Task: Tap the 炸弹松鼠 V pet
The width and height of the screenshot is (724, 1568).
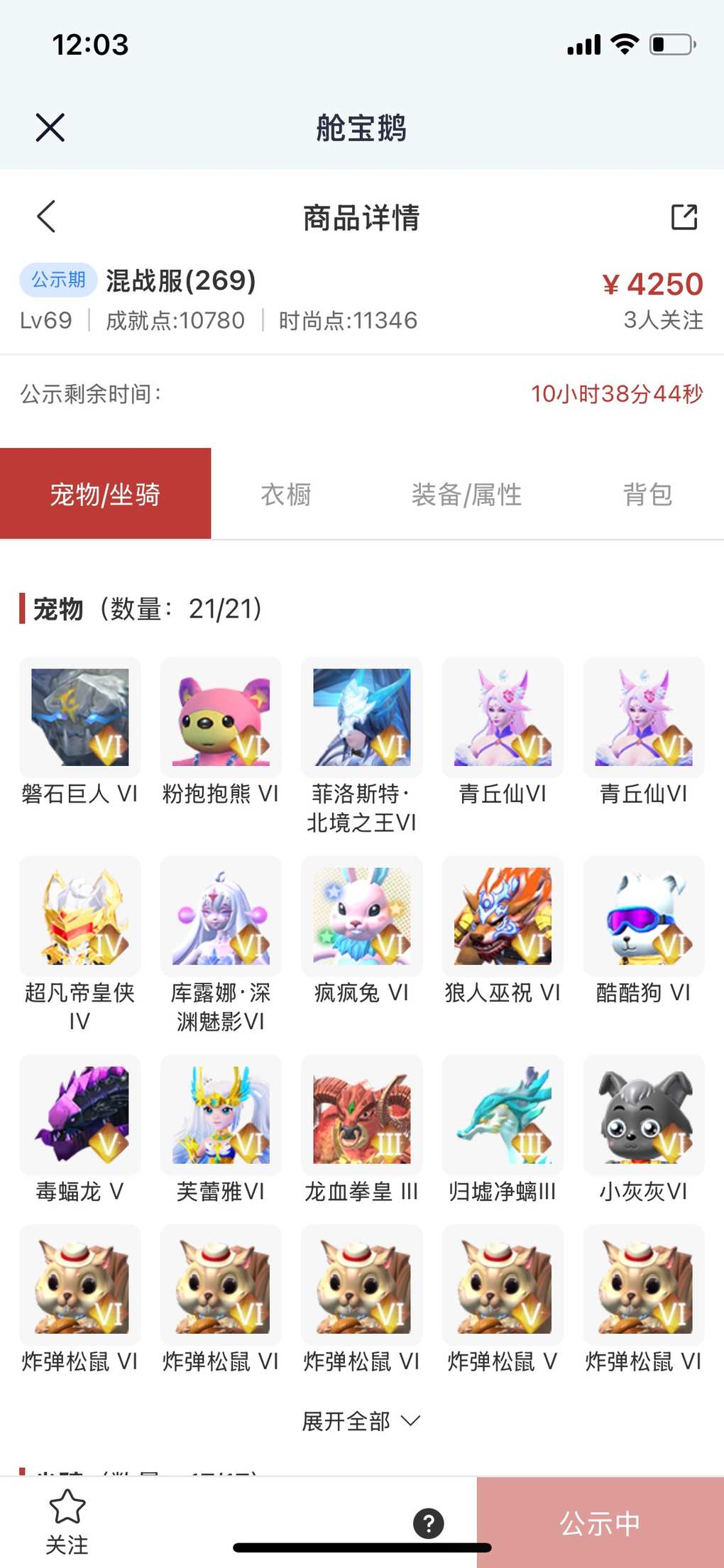Action: [x=503, y=1285]
